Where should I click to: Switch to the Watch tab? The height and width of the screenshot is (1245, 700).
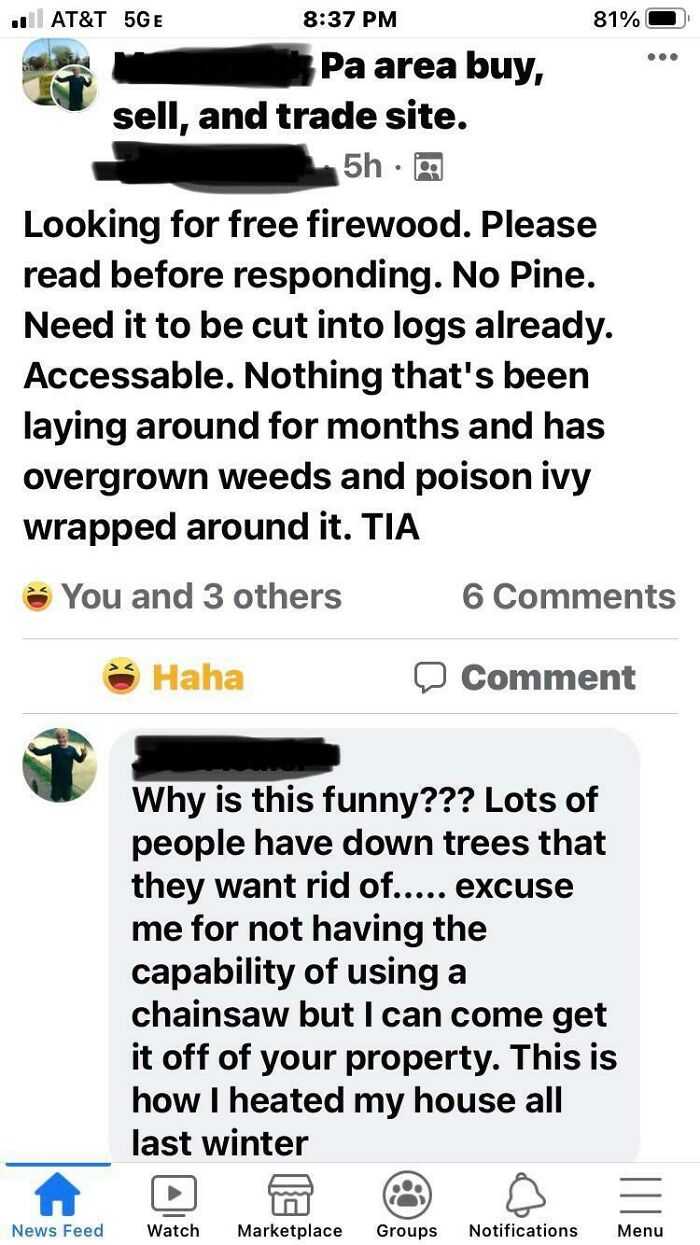[173, 1205]
